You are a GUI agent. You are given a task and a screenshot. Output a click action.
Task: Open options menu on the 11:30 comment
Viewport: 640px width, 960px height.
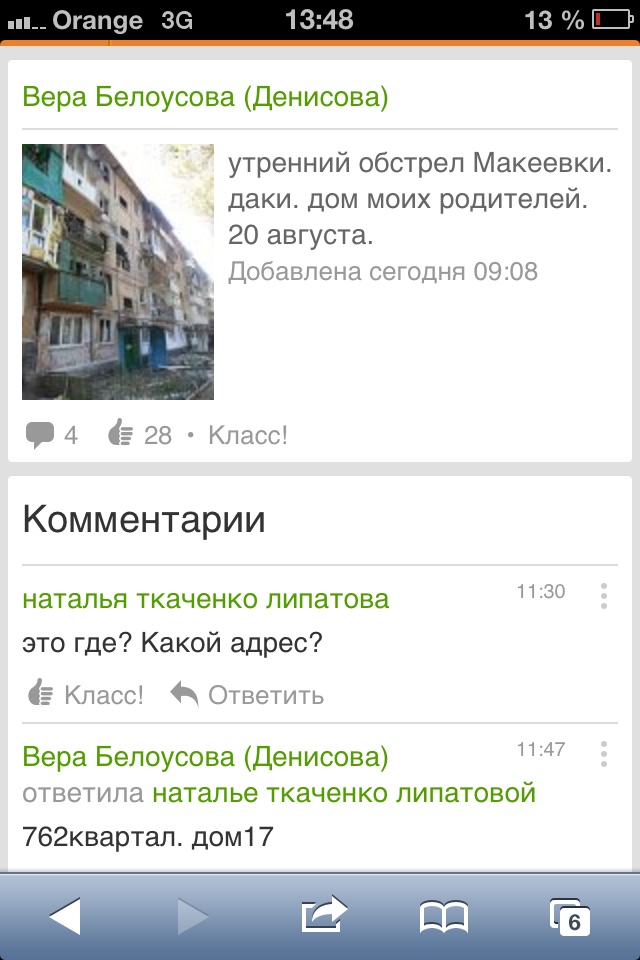(604, 596)
